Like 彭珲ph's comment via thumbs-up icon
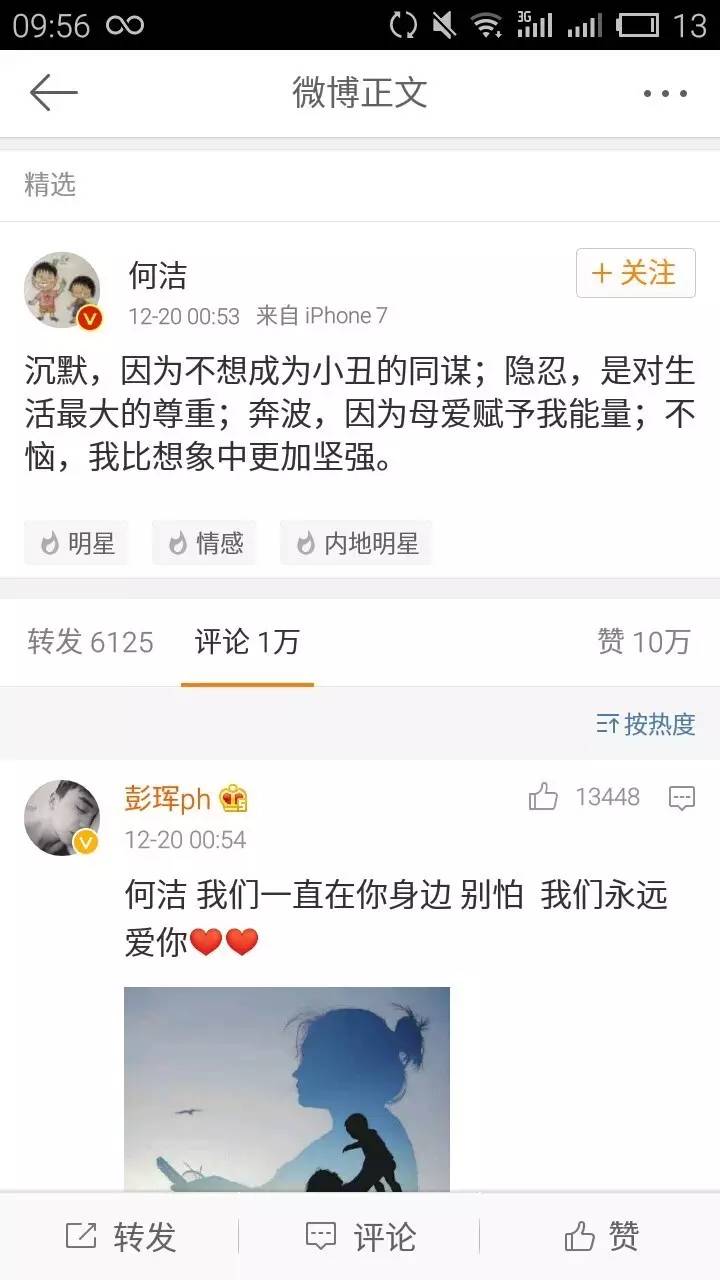 coord(545,797)
